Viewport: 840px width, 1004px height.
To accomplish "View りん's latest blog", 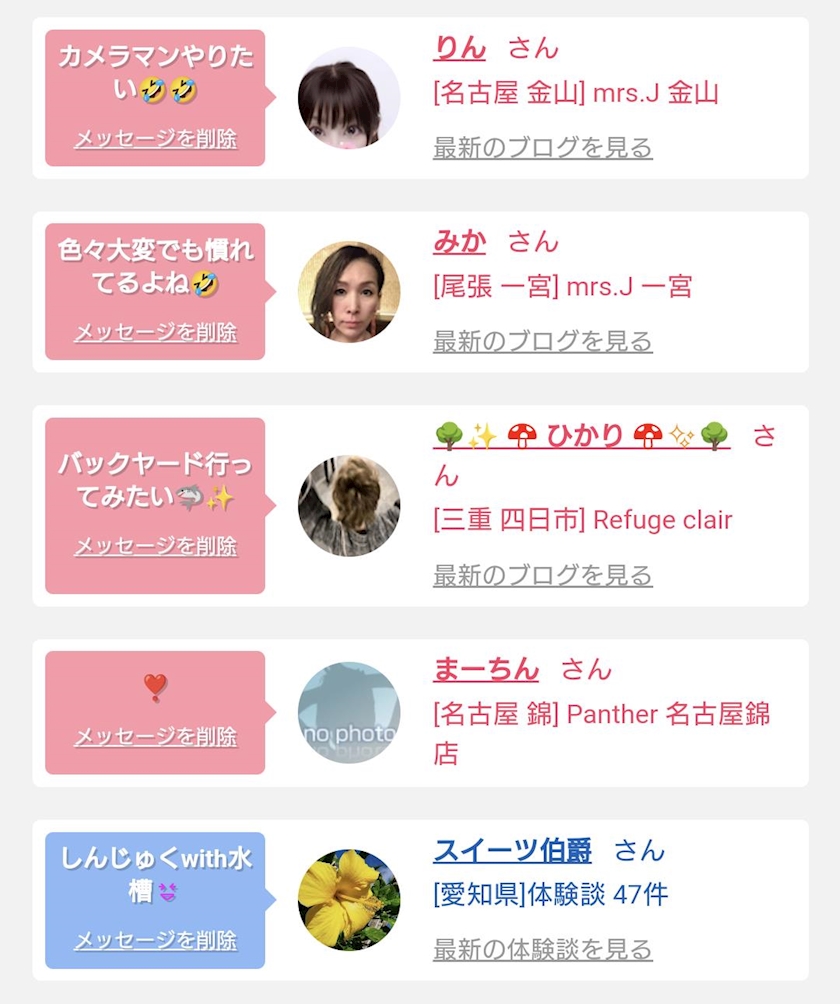I will point(542,148).
